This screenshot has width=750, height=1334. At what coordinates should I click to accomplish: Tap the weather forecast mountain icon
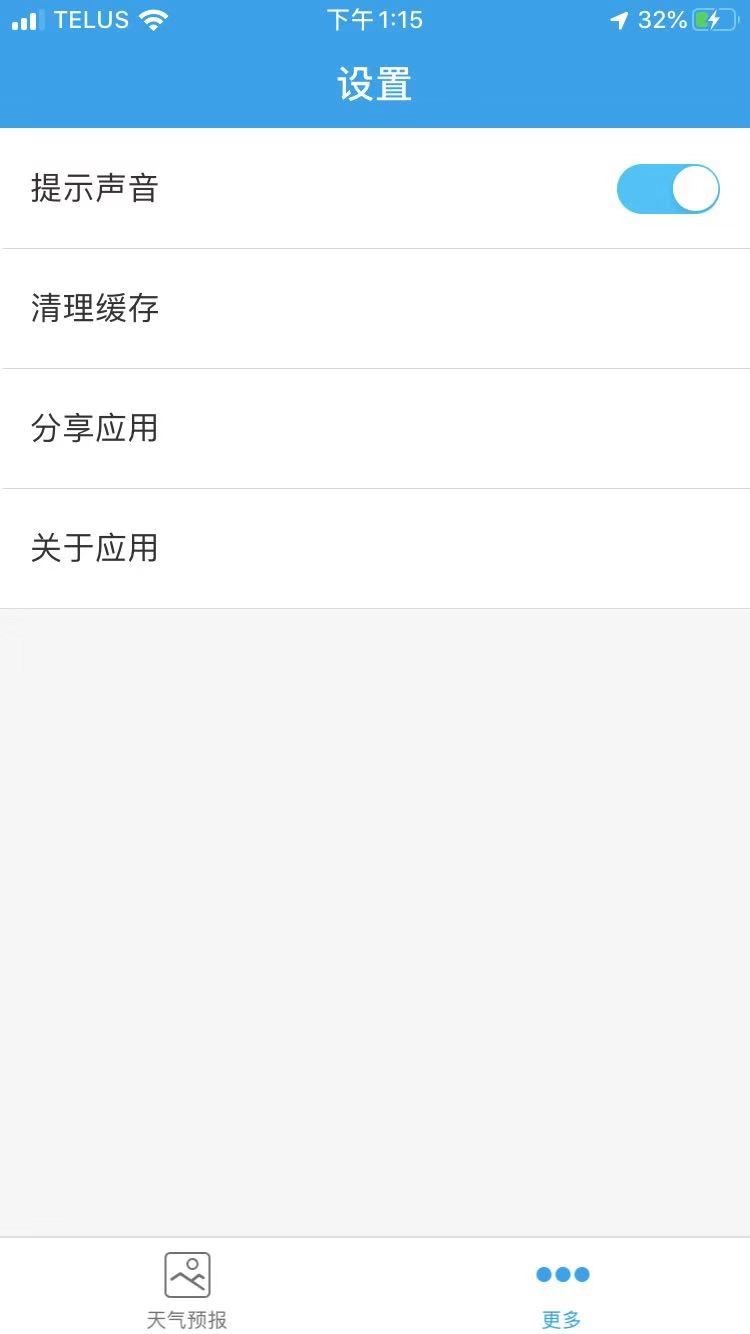pyautogui.click(x=186, y=1273)
